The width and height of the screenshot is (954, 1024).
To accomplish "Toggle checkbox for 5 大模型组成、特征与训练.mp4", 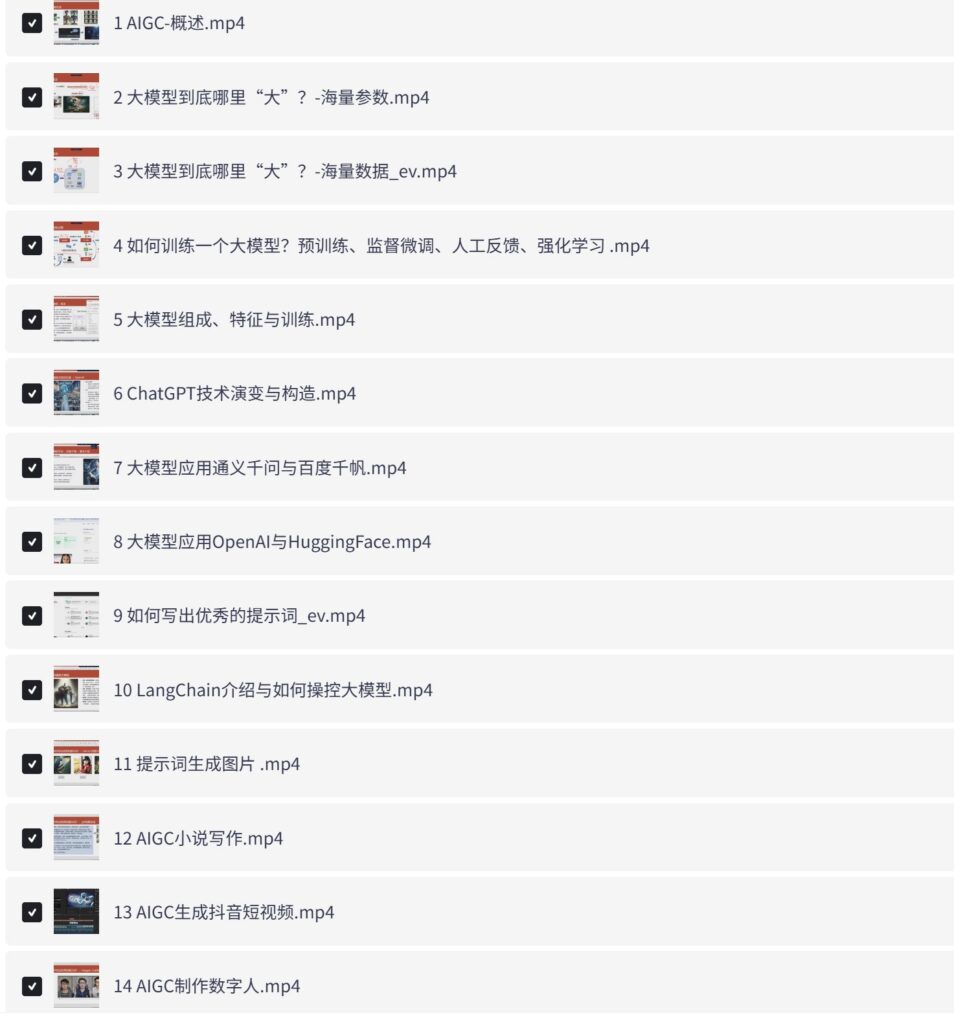I will [x=32, y=319].
